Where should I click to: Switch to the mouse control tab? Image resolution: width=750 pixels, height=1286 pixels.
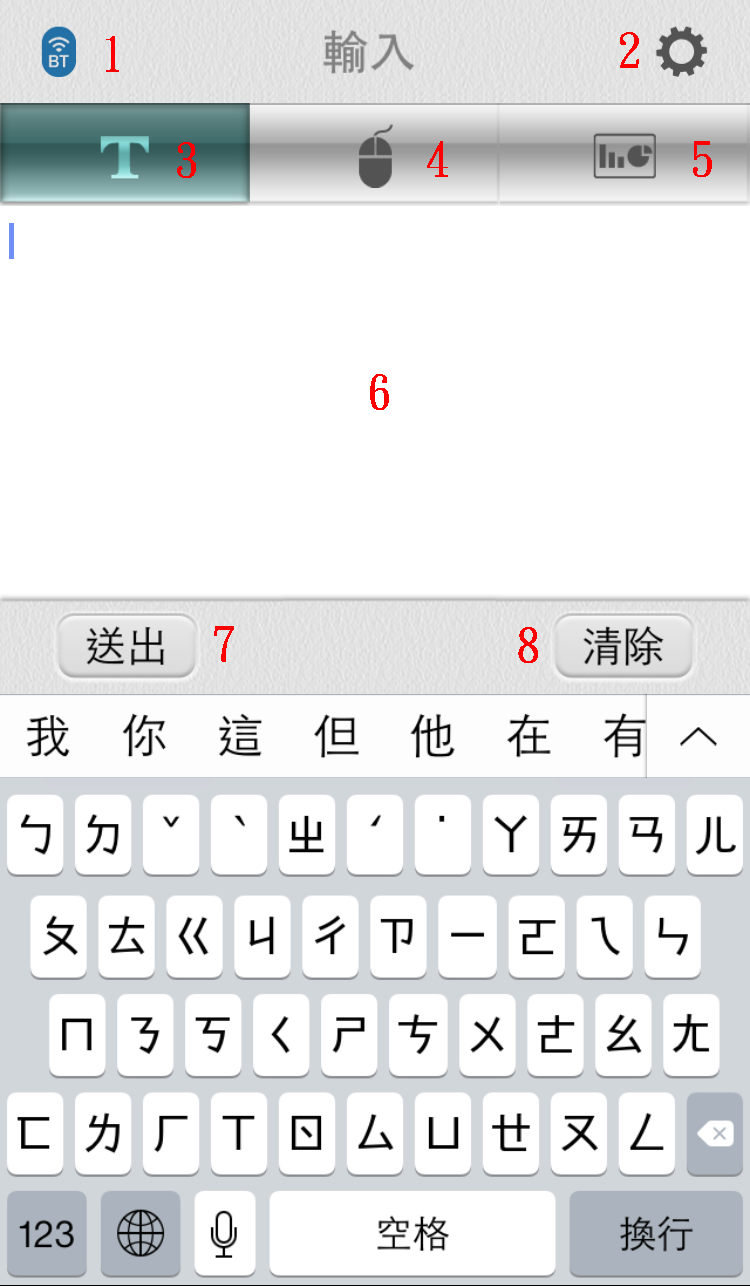coord(375,155)
